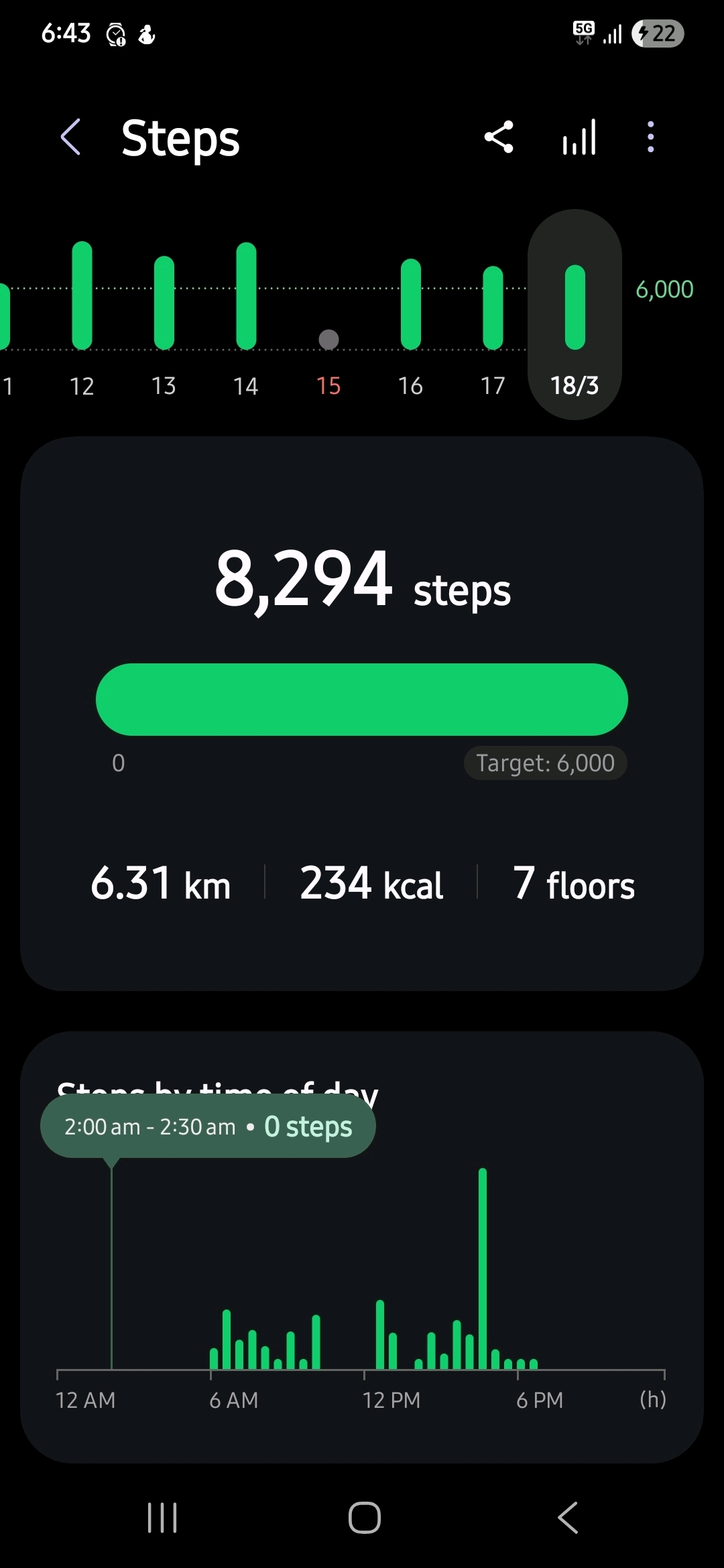Share your step count

coord(499,137)
